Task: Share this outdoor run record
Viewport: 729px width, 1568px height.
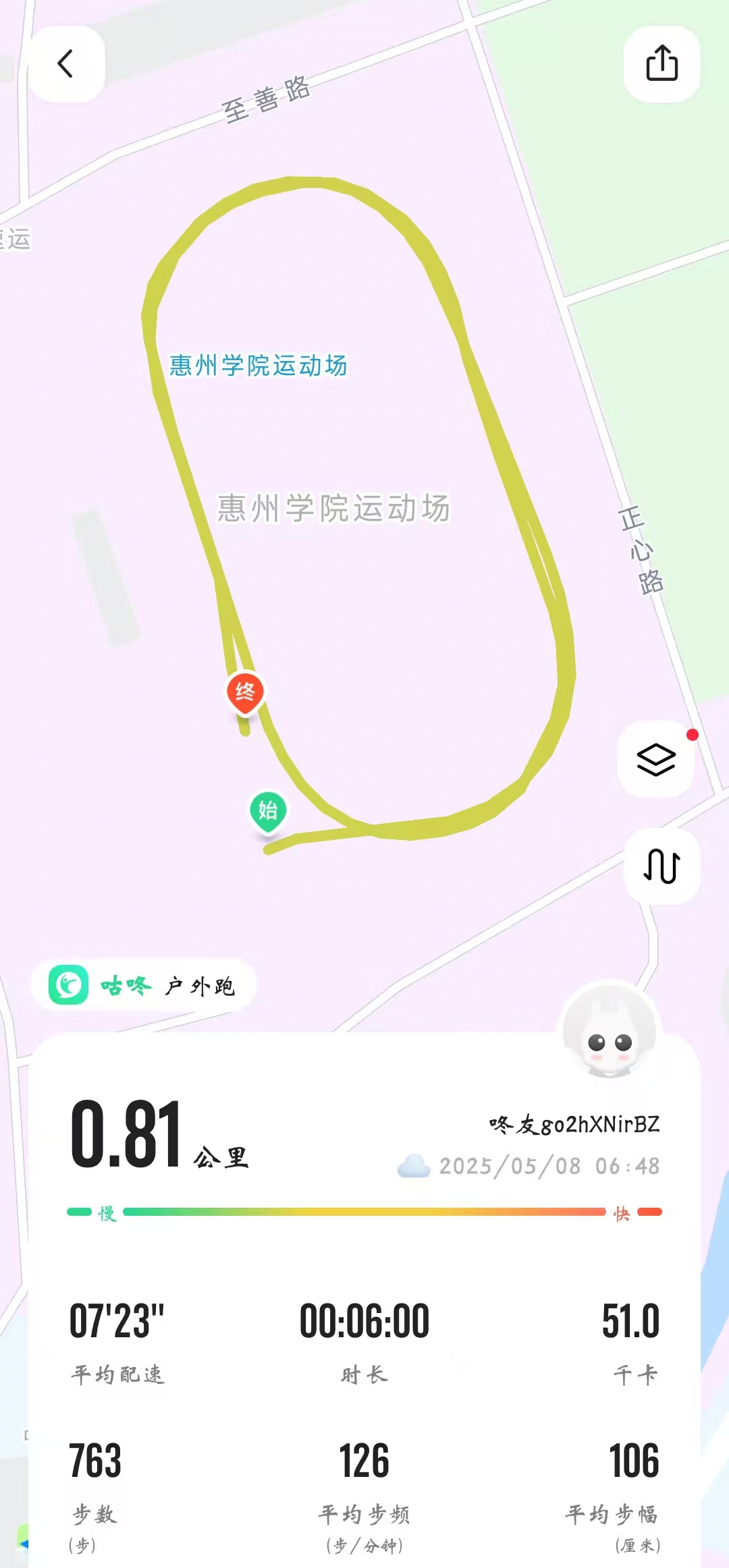Action: [661, 64]
